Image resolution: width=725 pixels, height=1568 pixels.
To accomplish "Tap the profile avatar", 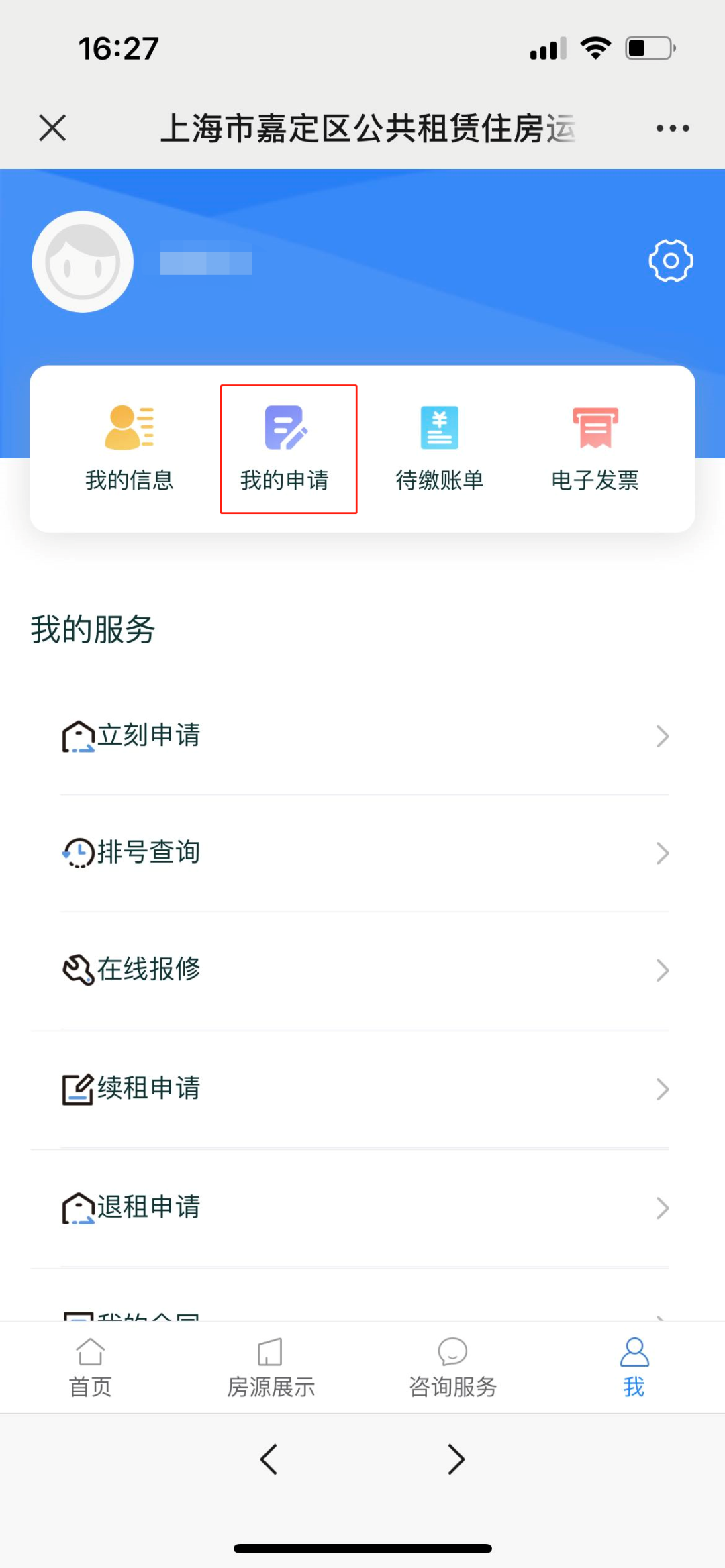I will pos(83,262).
